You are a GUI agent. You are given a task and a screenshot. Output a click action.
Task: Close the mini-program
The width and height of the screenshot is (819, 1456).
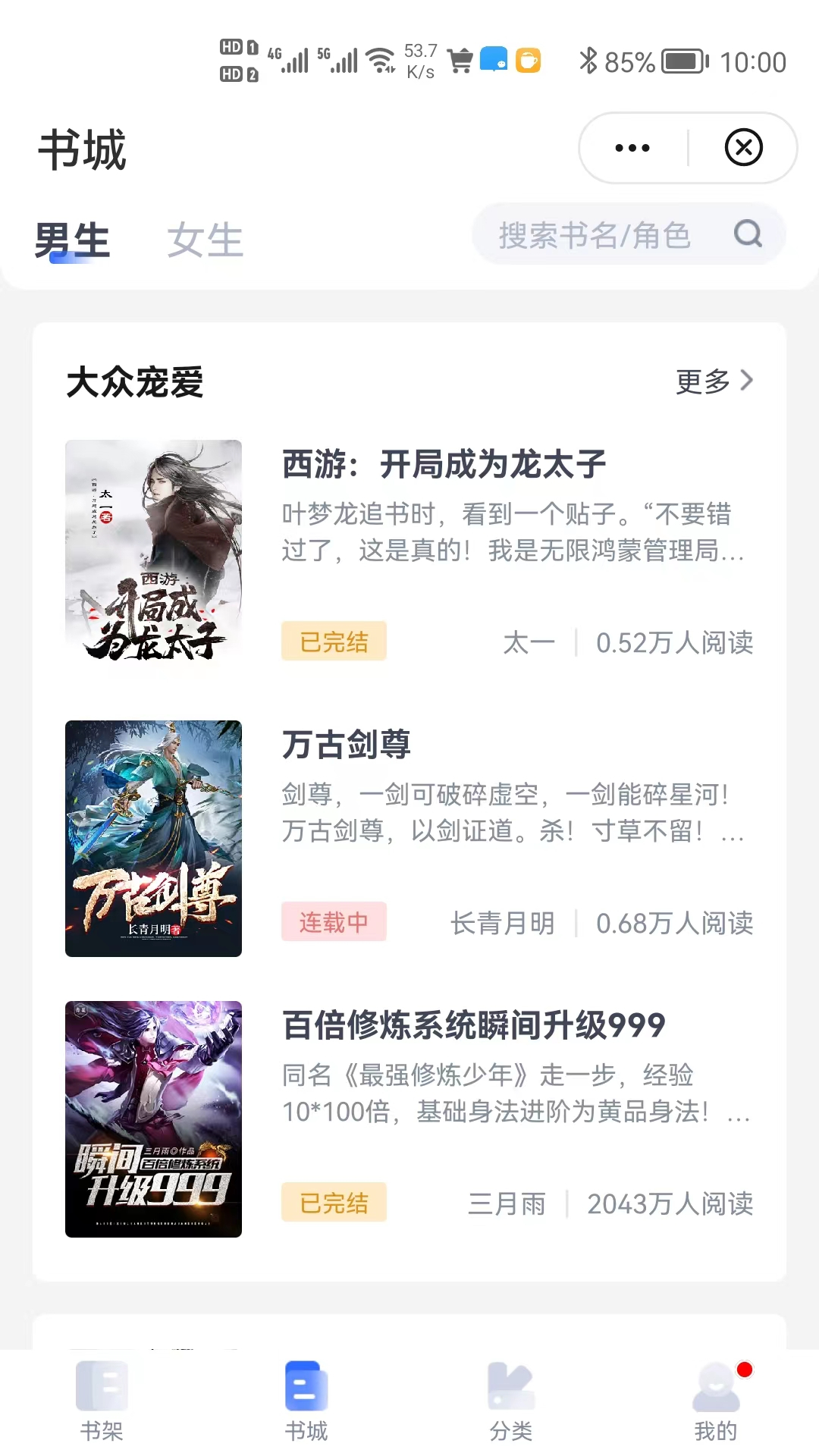743,148
